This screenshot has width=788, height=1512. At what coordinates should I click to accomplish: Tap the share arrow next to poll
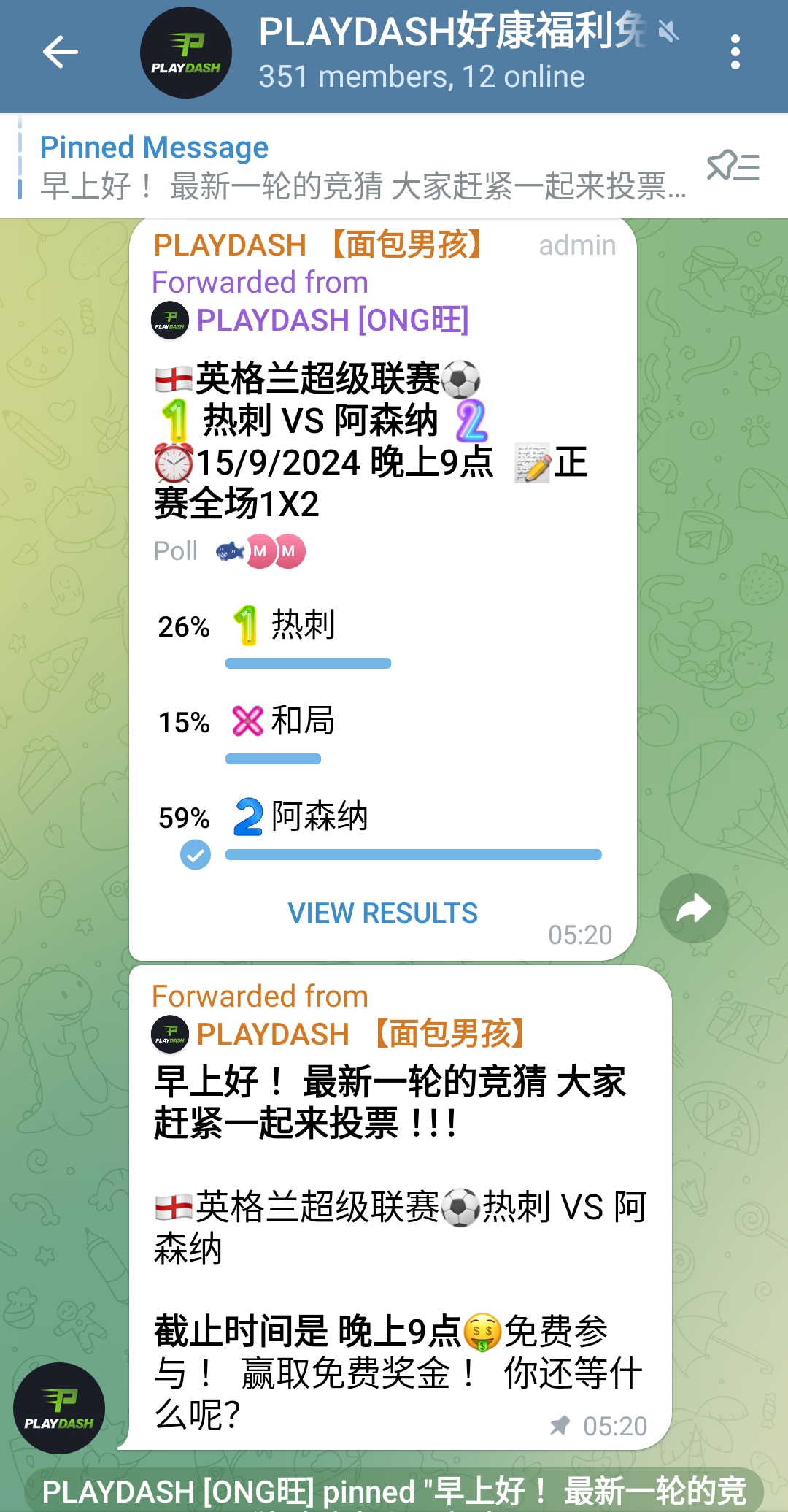[692, 907]
